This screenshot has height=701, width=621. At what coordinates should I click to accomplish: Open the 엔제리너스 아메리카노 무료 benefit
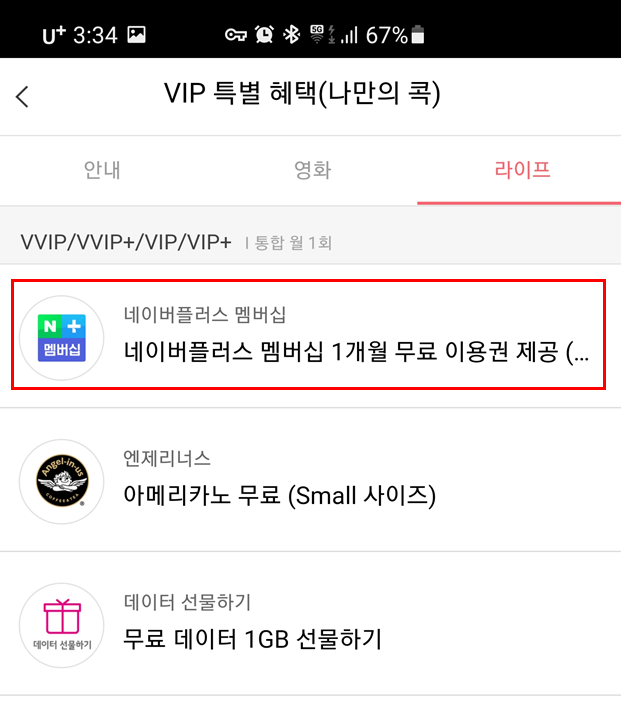point(310,480)
